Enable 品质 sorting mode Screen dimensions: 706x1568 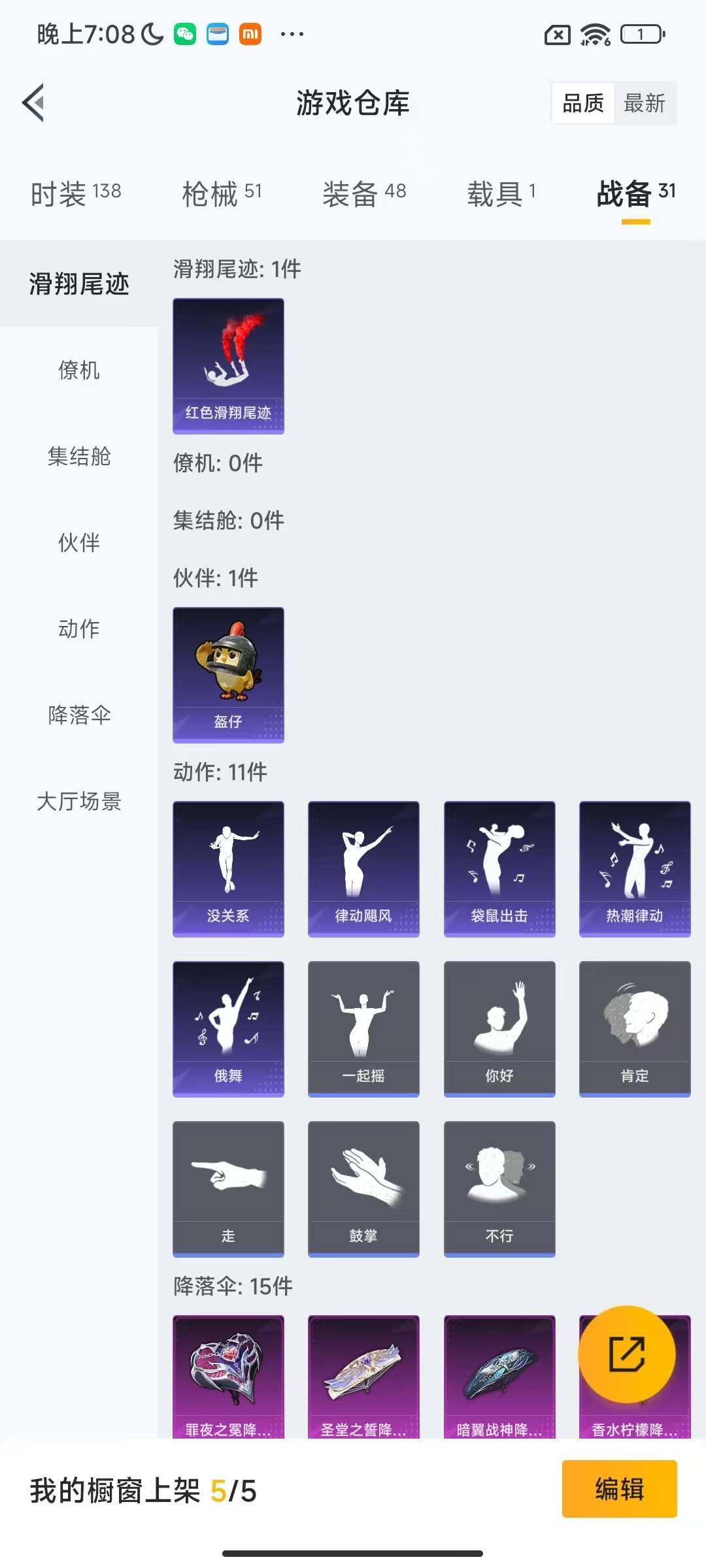pyautogui.click(x=584, y=103)
